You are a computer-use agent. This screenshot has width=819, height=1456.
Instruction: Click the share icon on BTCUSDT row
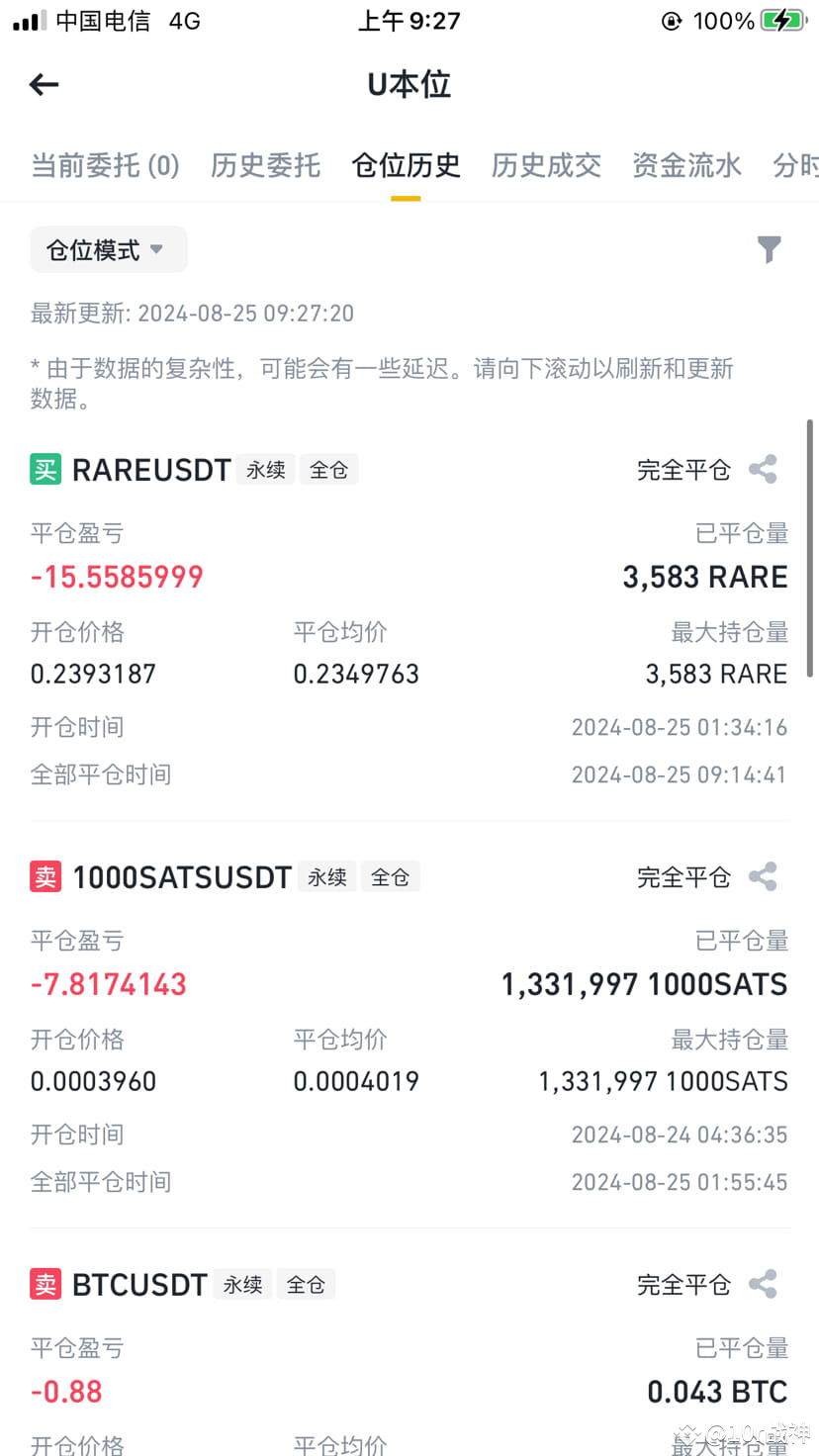[763, 1284]
